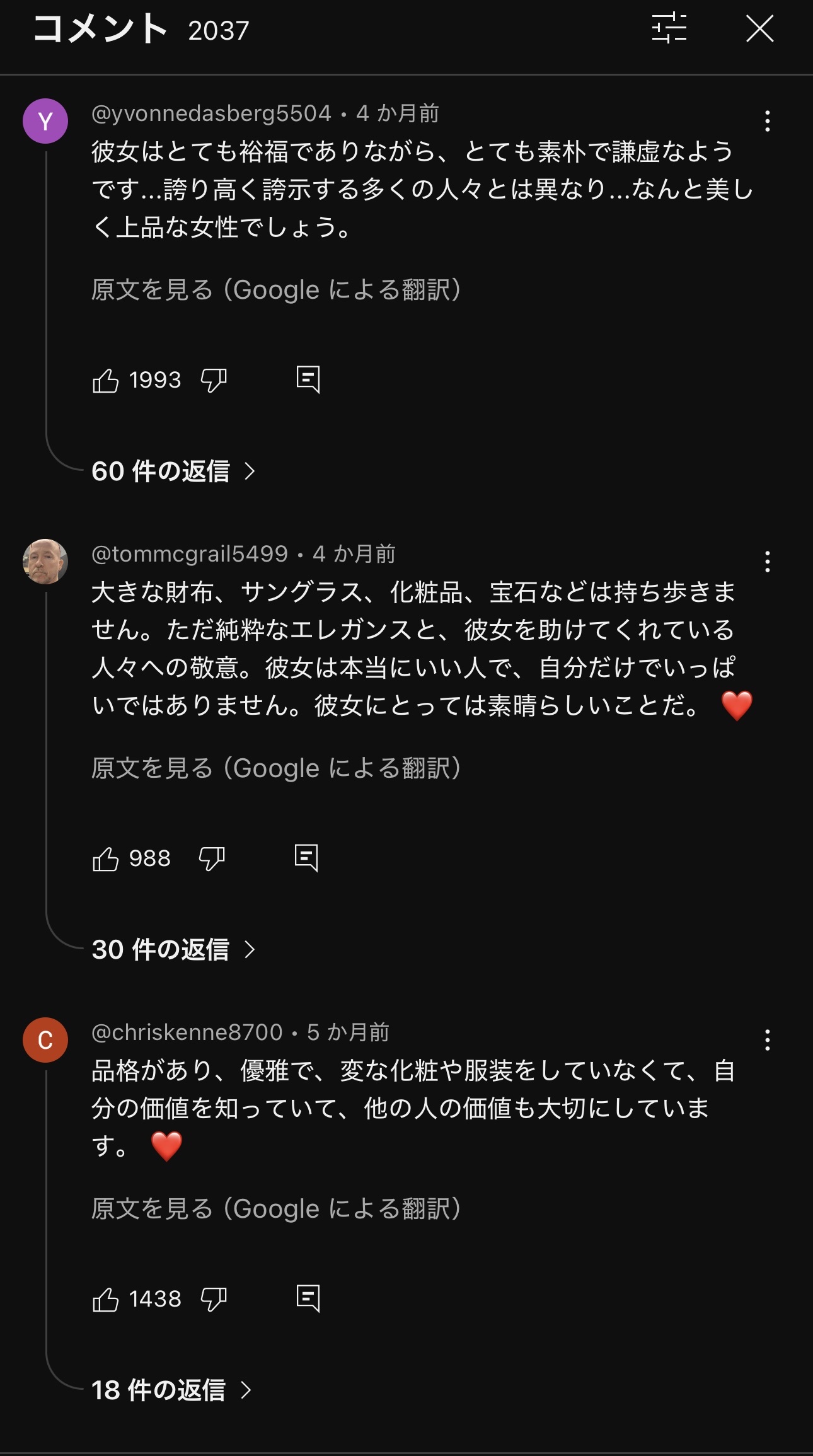
Task: Open overflow menu on yvonnedasberg5504's comment
Action: [x=767, y=121]
